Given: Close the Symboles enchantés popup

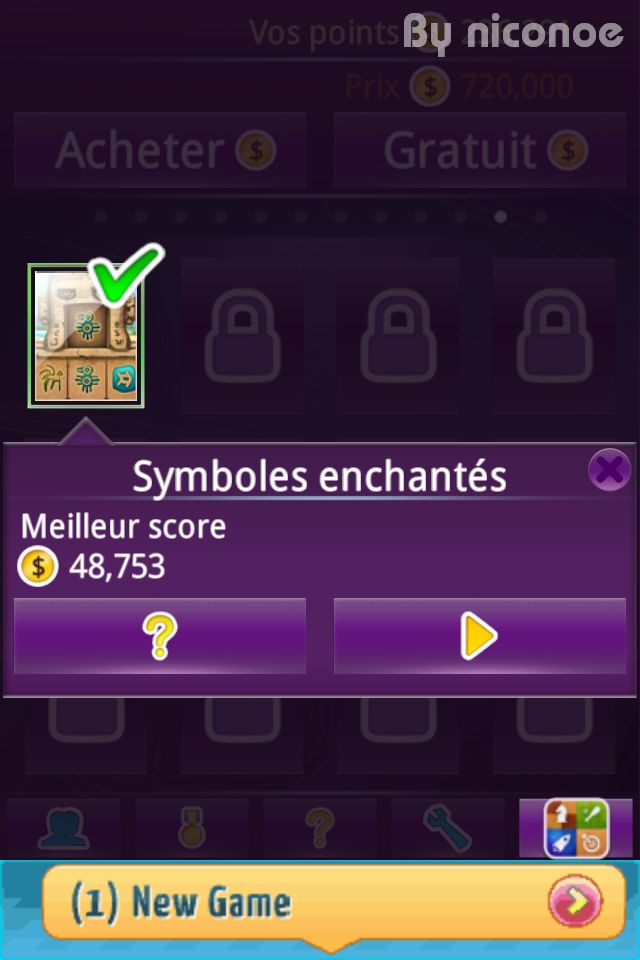Looking at the screenshot, I should tap(608, 470).
